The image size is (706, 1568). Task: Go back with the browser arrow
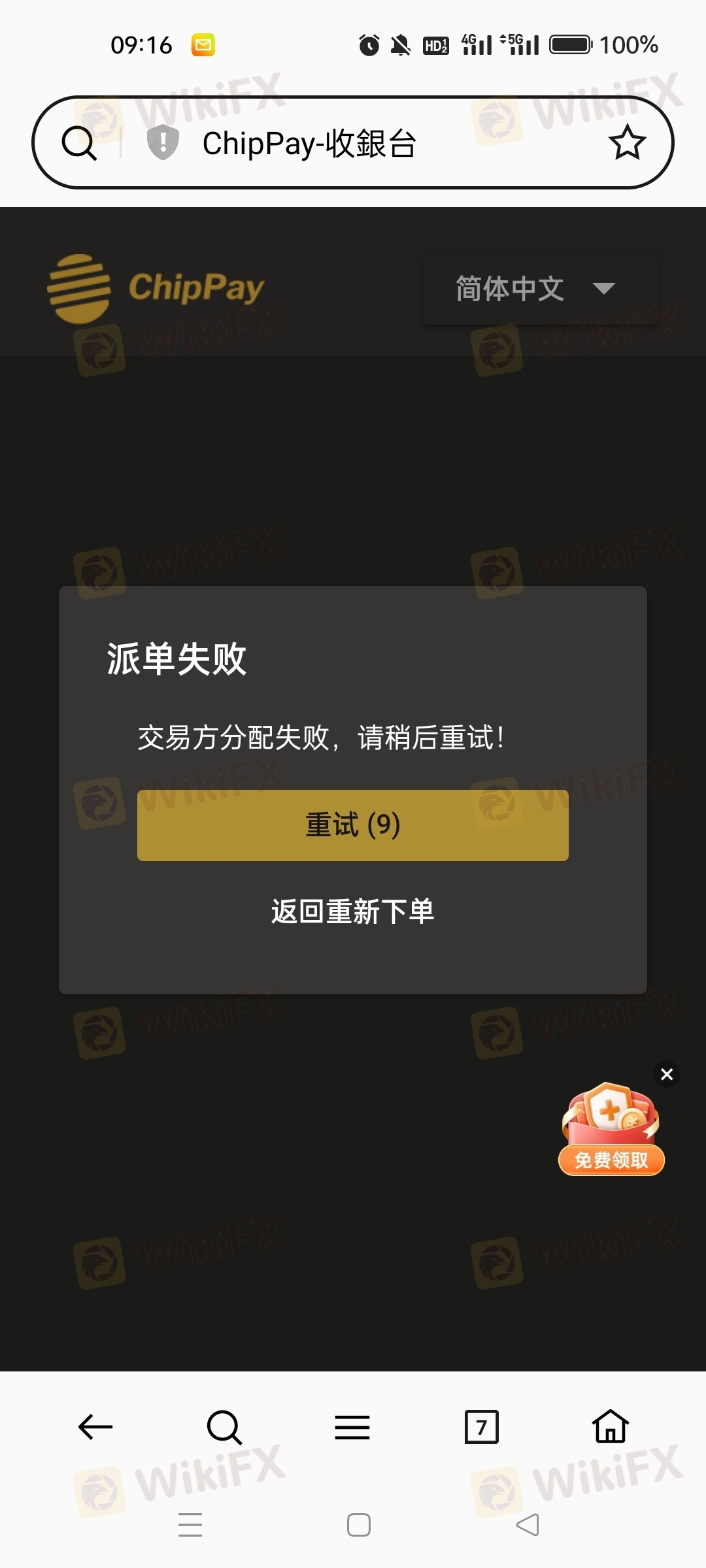pos(95,1426)
